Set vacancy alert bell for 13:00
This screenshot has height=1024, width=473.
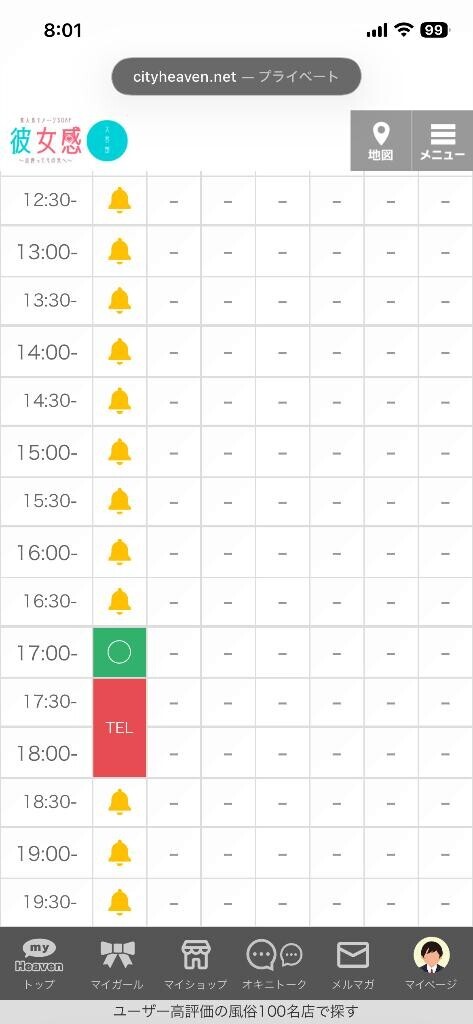pyautogui.click(x=120, y=251)
